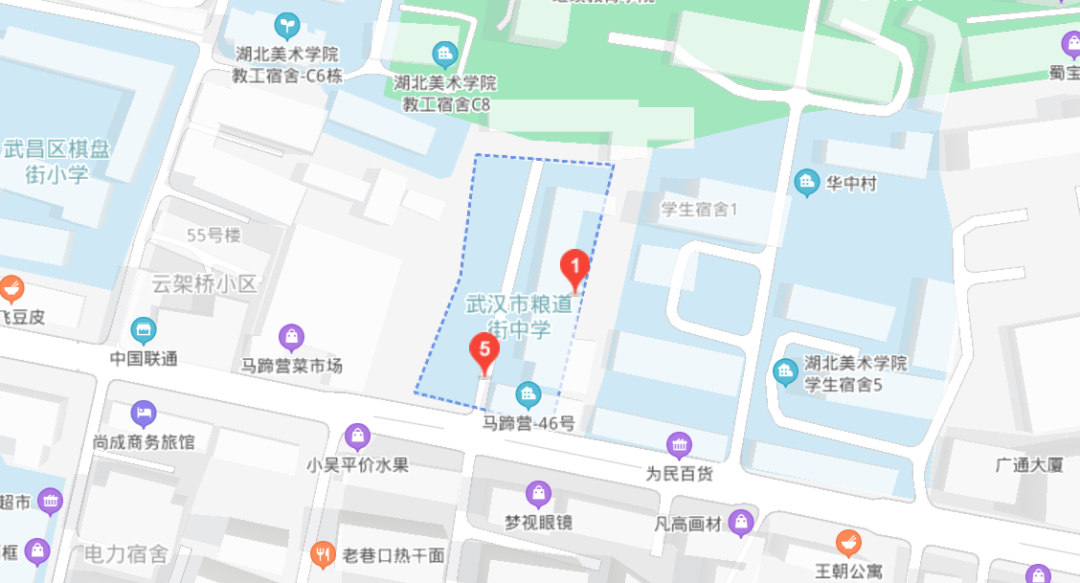Select the 马蹄营-46号 building marker
This screenshot has height=583, width=1080.
click(528, 395)
